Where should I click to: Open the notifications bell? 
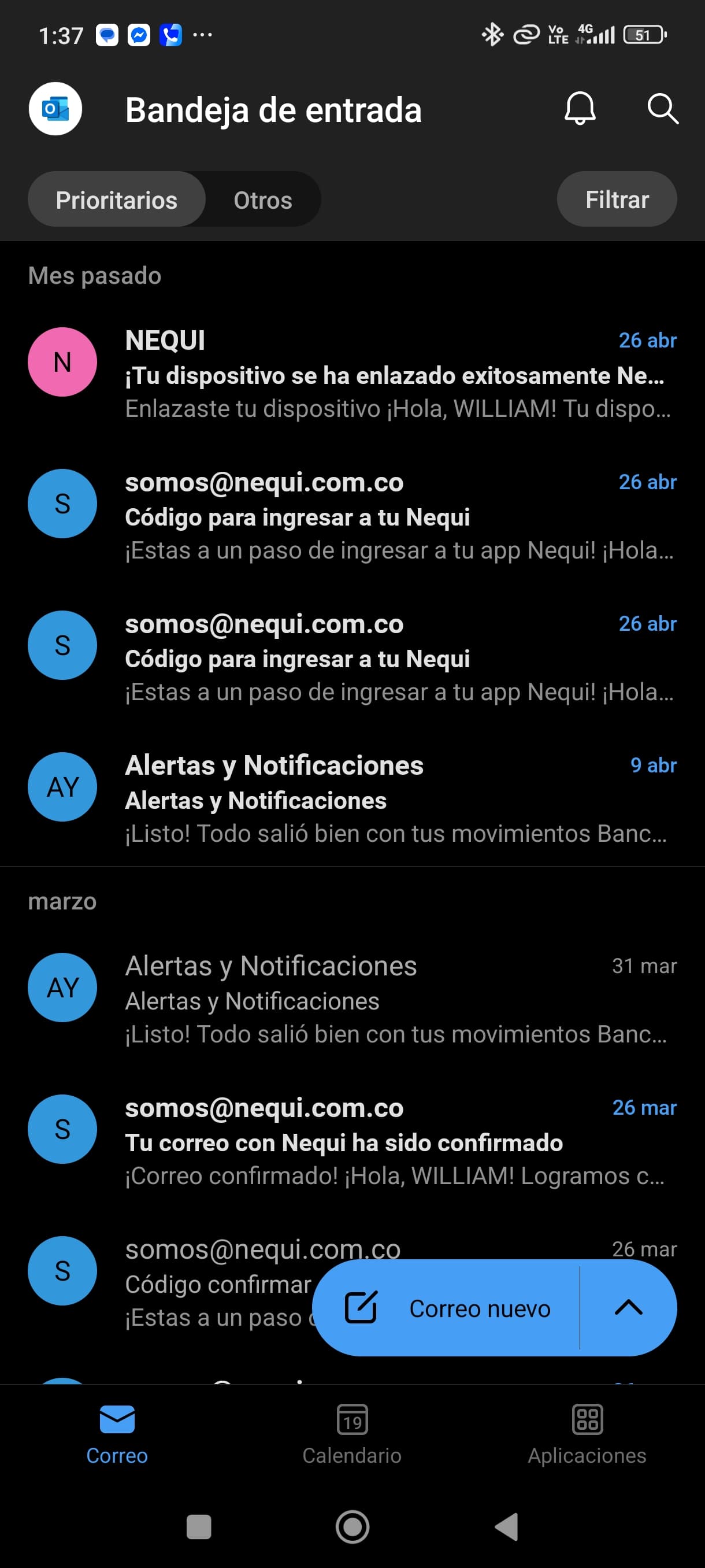(580, 109)
